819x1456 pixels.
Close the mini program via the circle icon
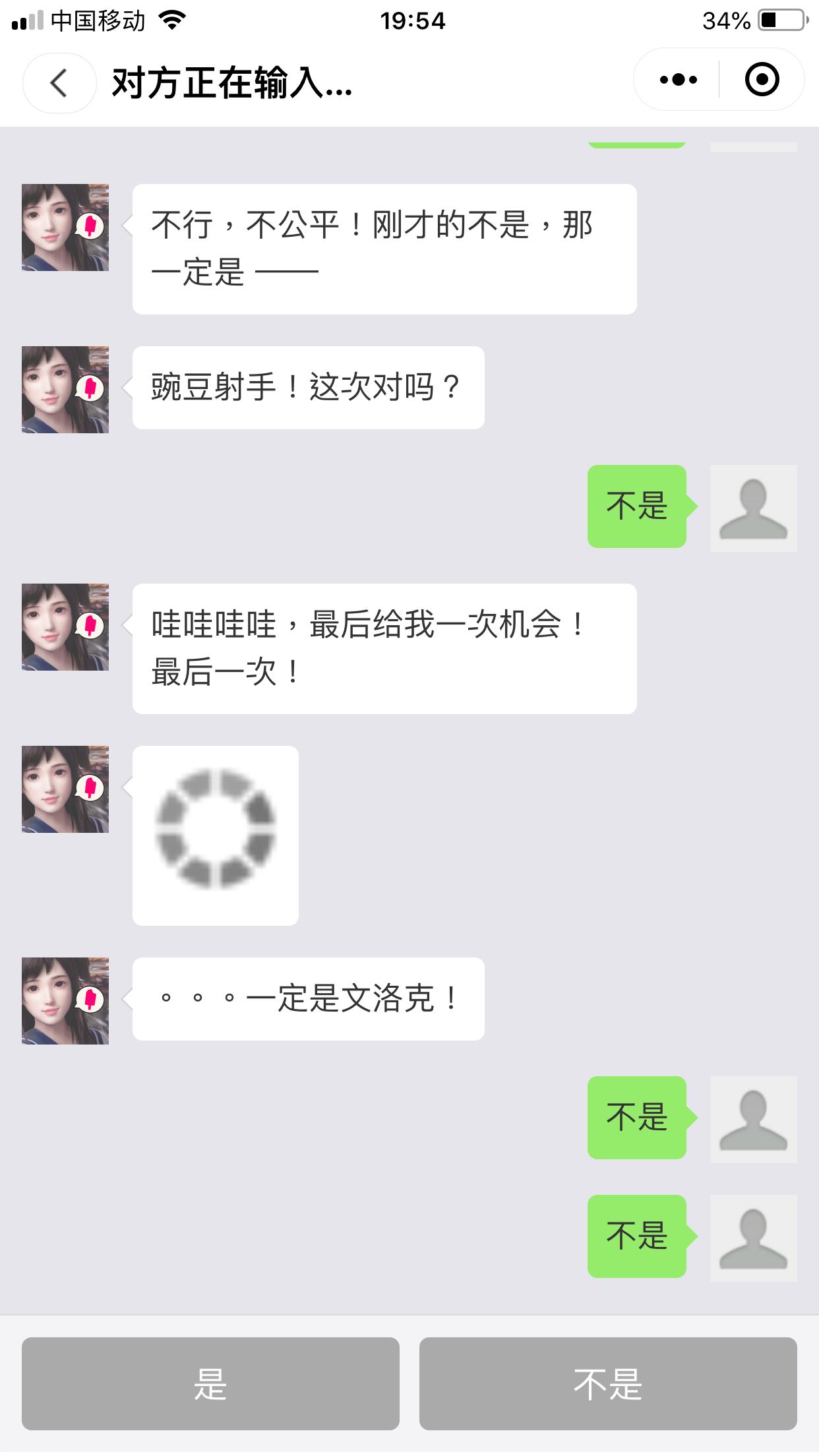click(x=762, y=80)
